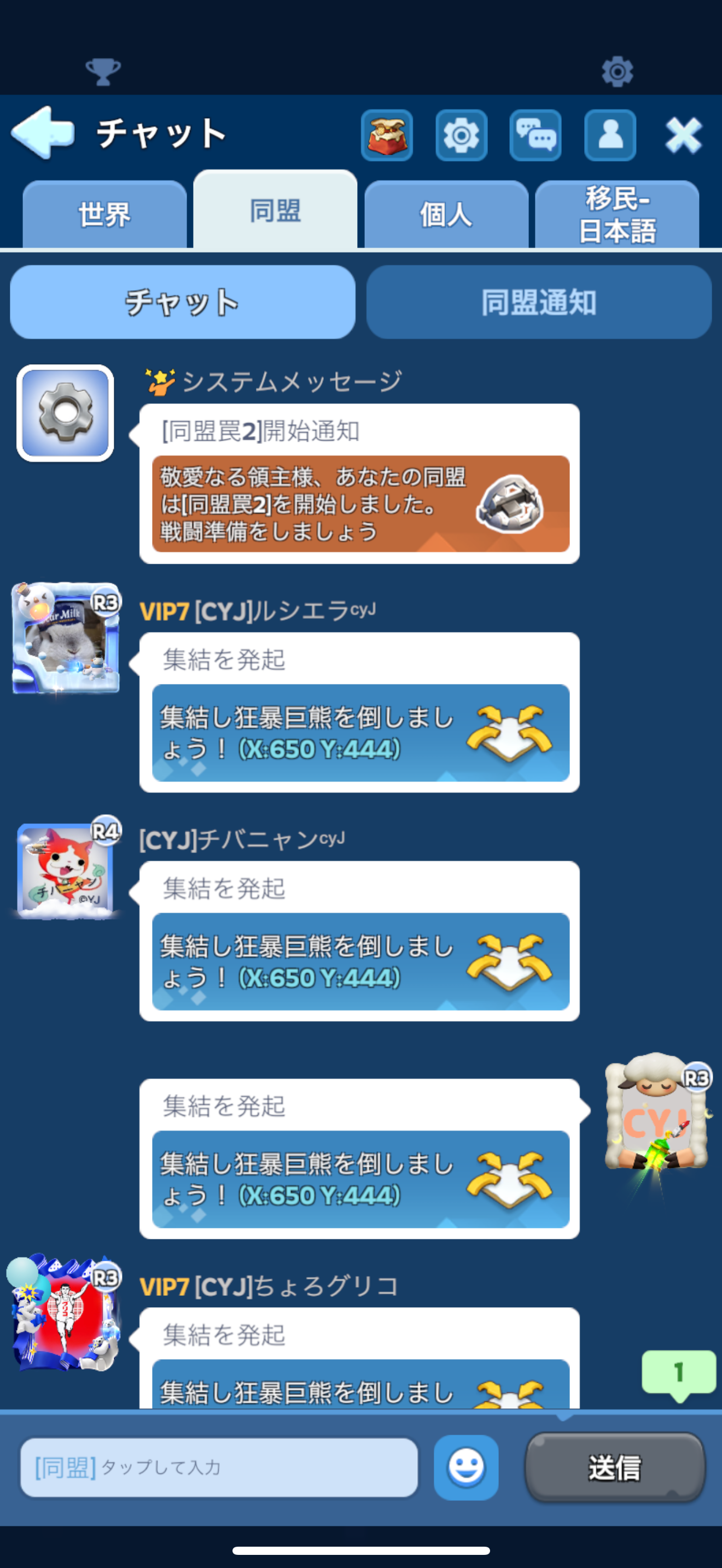The image size is (722, 1568).
Task: Join ルシエラ's rally against the bear
Action: click(360, 733)
